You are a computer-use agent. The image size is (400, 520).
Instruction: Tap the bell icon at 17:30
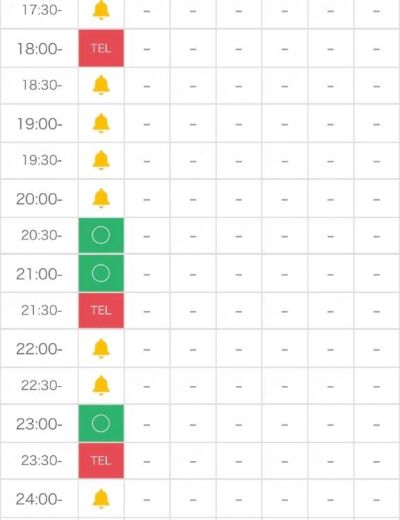click(x=101, y=10)
